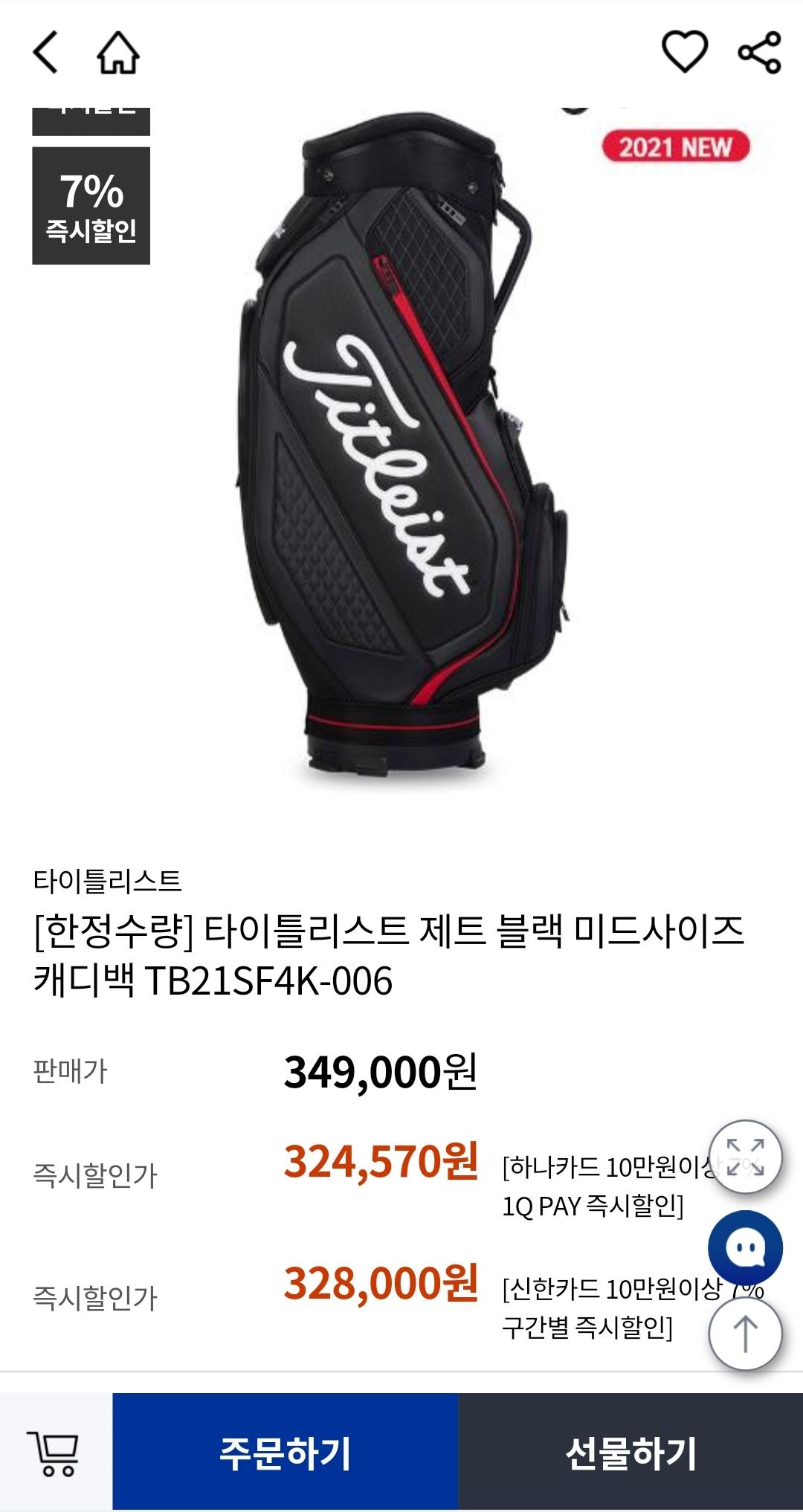The image size is (803, 1512).
Task: Share this product
Action: point(759,52)
